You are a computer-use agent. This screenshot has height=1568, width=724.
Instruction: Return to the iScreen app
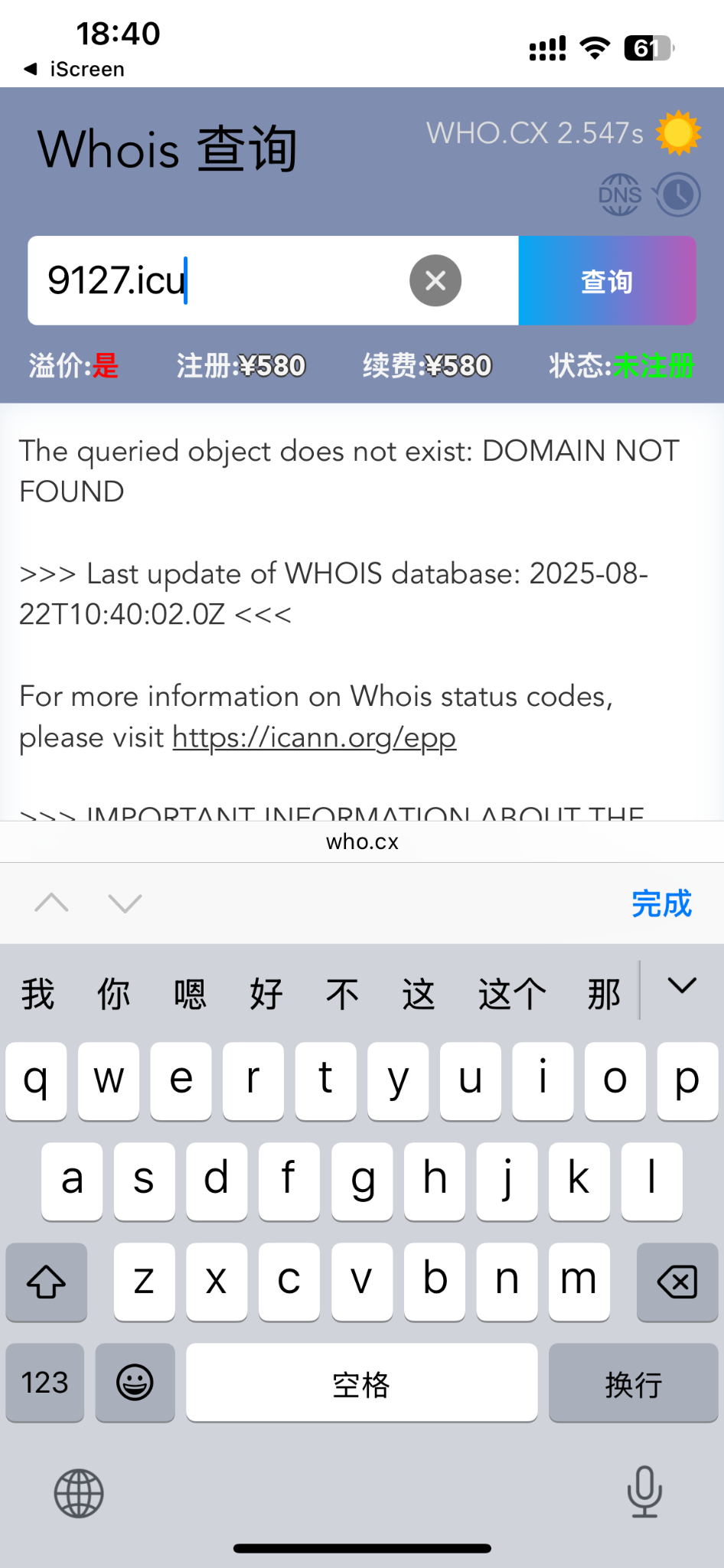74,69
